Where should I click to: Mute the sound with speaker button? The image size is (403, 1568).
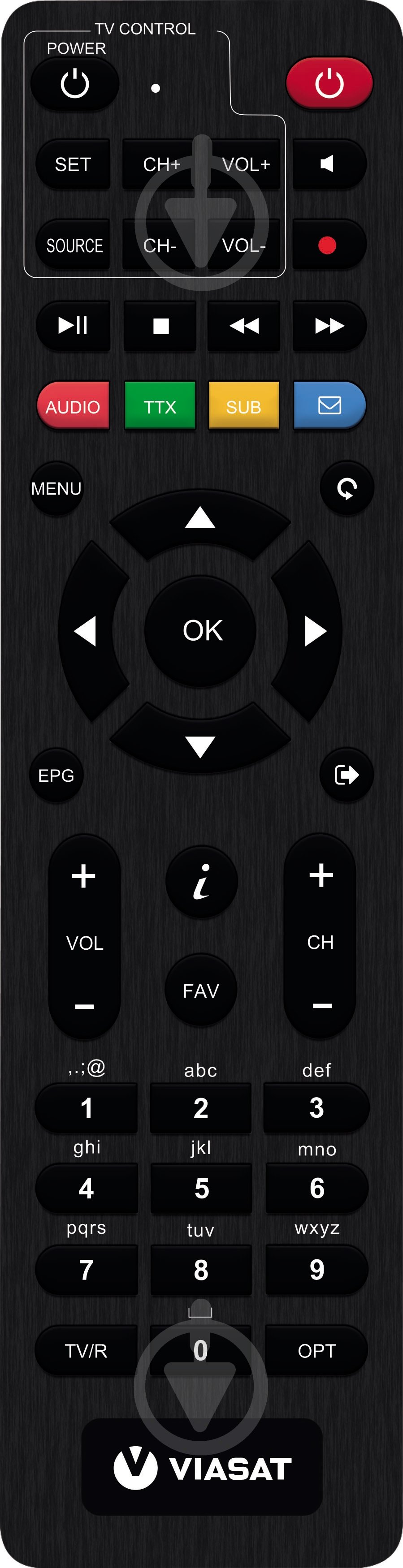click(x=329, y=164)
